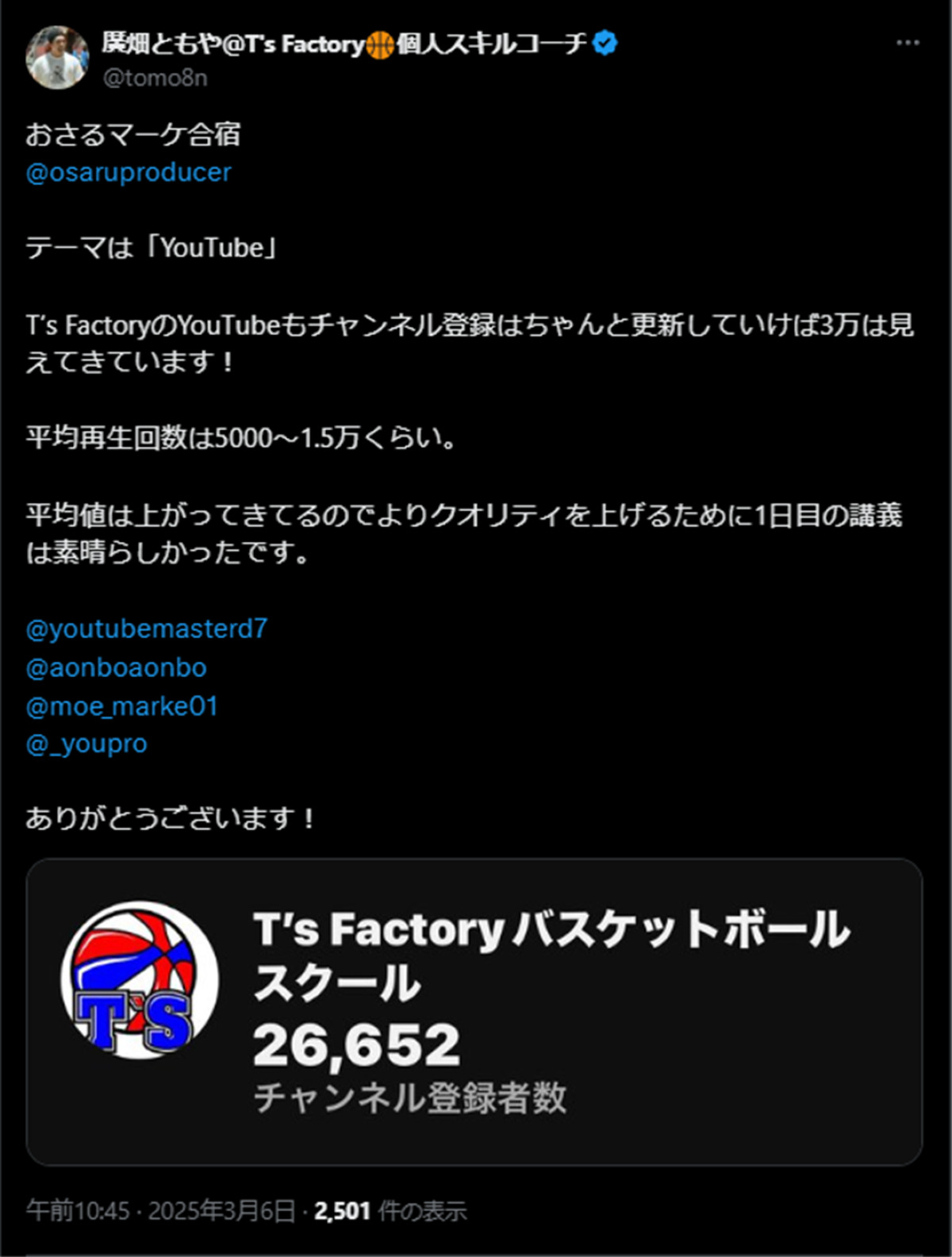Open the @osaruproducer mention
The width and height of the screenshot is (952, 1257).
129,172
